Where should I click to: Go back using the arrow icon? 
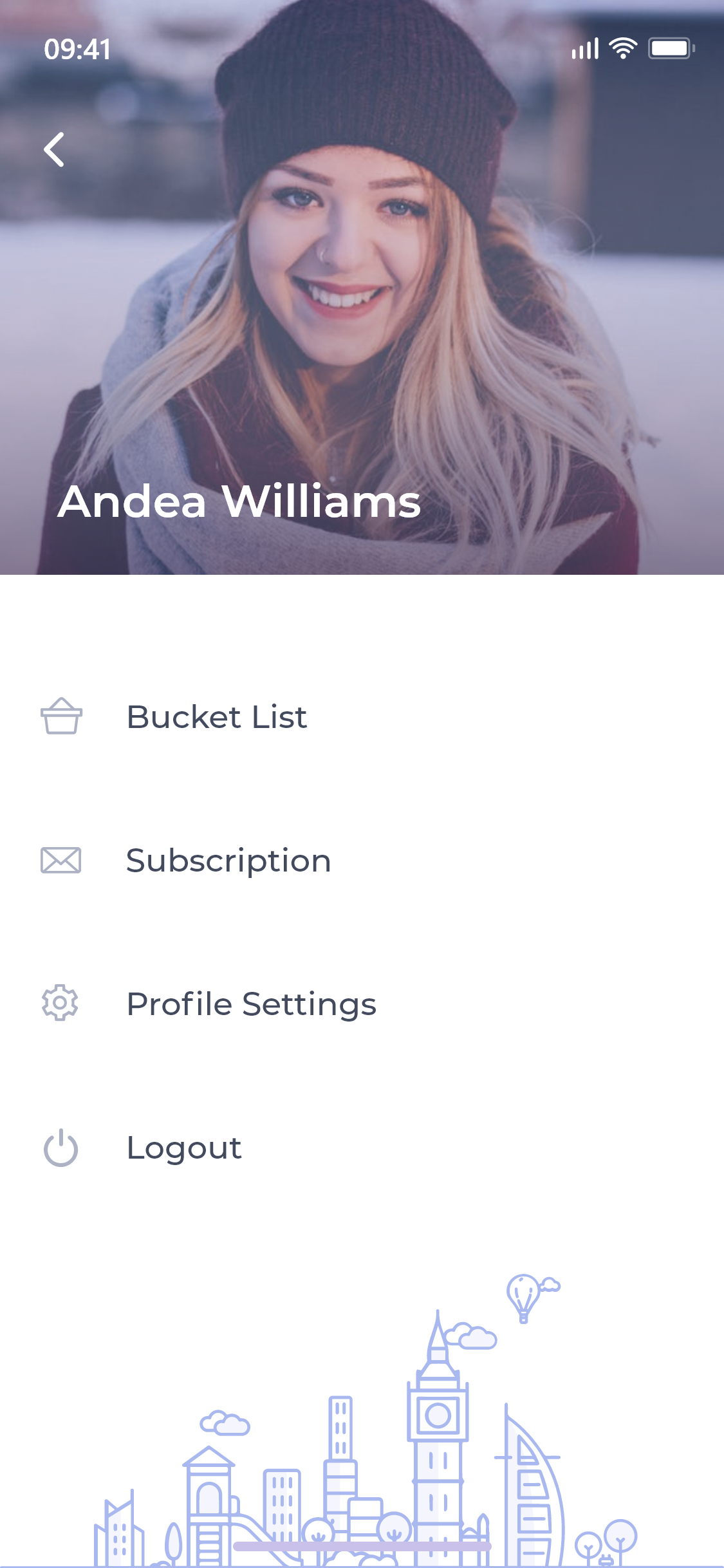[54, 150]
